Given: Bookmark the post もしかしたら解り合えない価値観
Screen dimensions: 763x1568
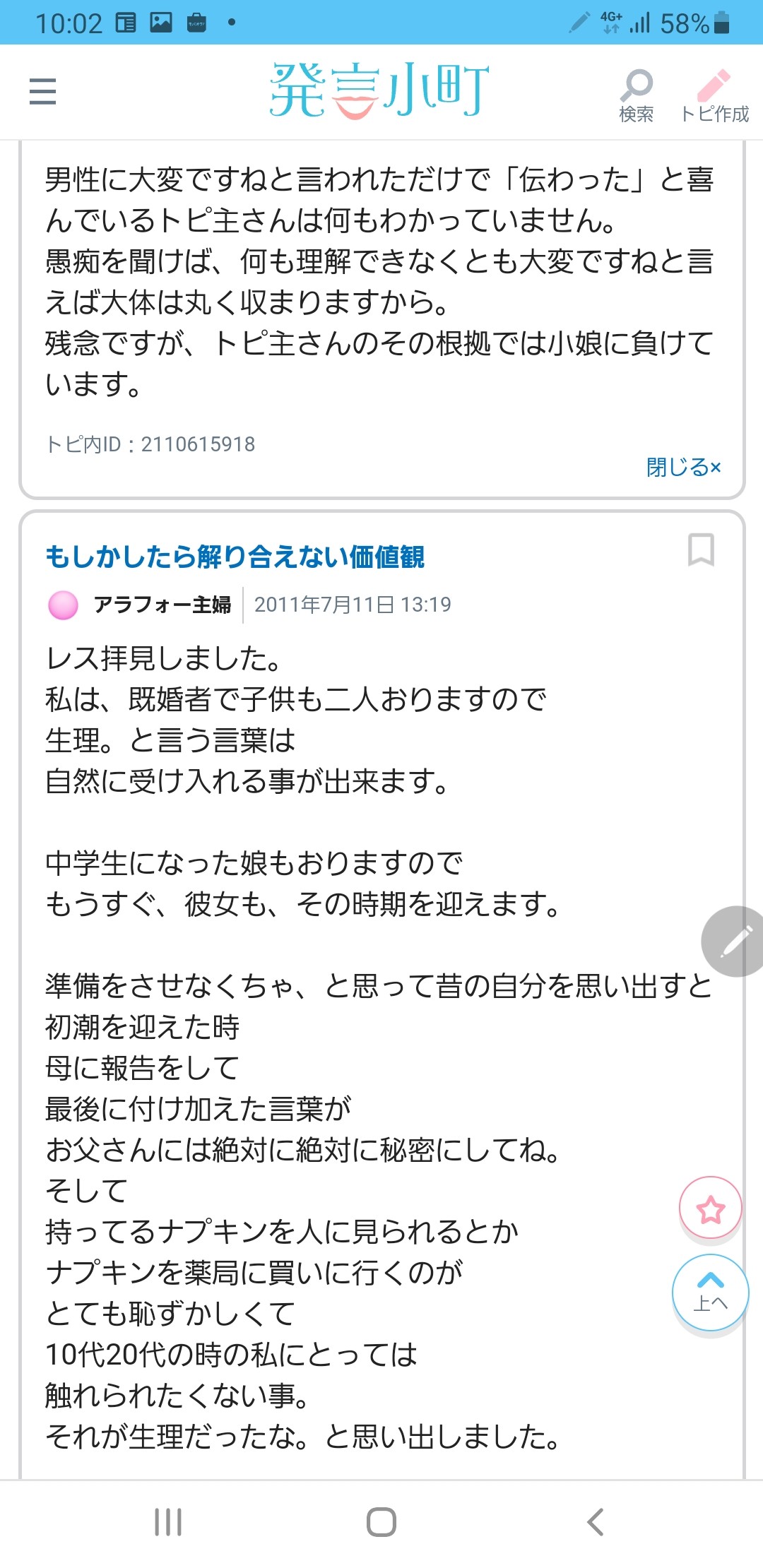Looking at the screenshot, I should pos(701,550).
